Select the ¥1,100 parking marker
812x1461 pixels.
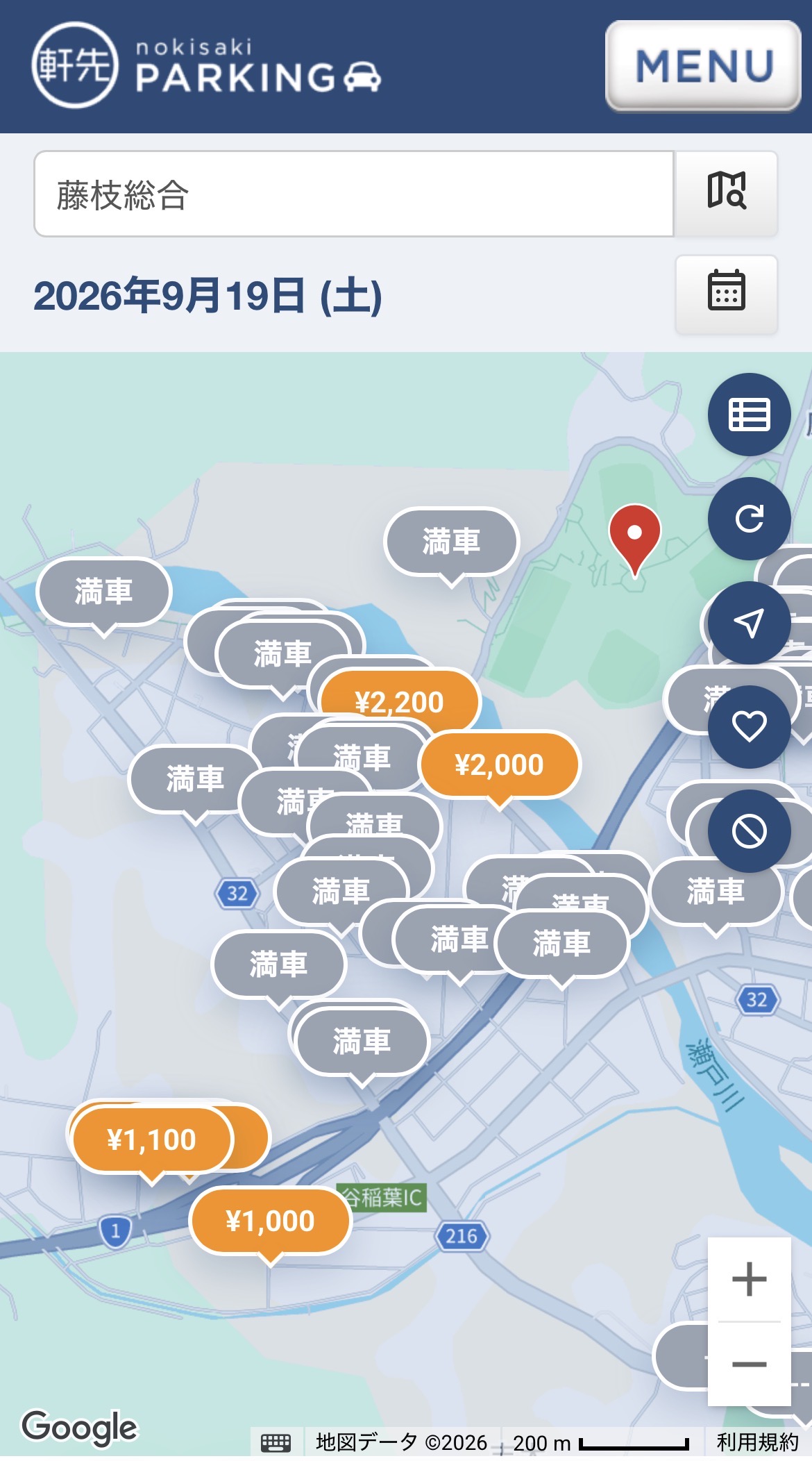[x=152, y=1139]
